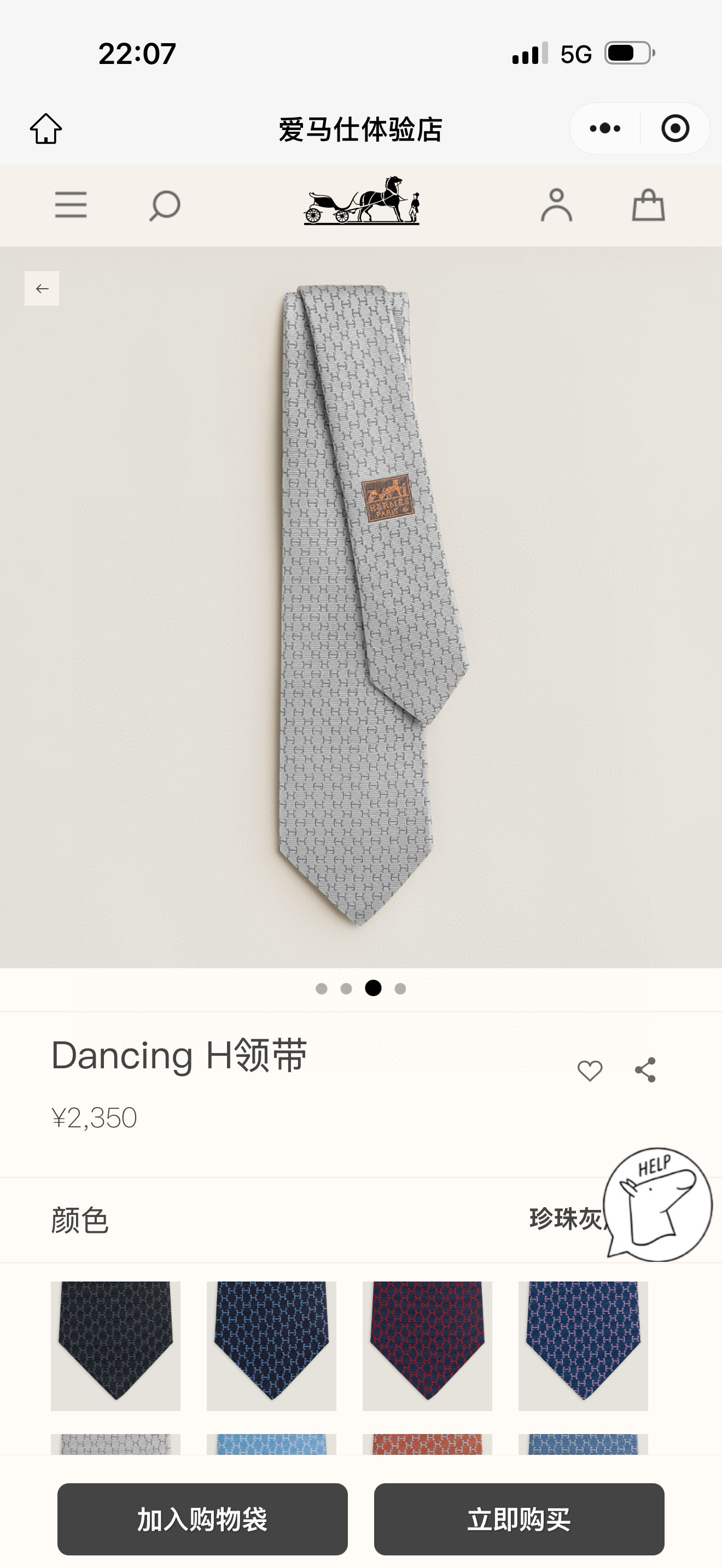The height and width of the screenshot is (1568, 722).
Task: Open the account profile
Action: pyautogui.click(x=556, y=204)
